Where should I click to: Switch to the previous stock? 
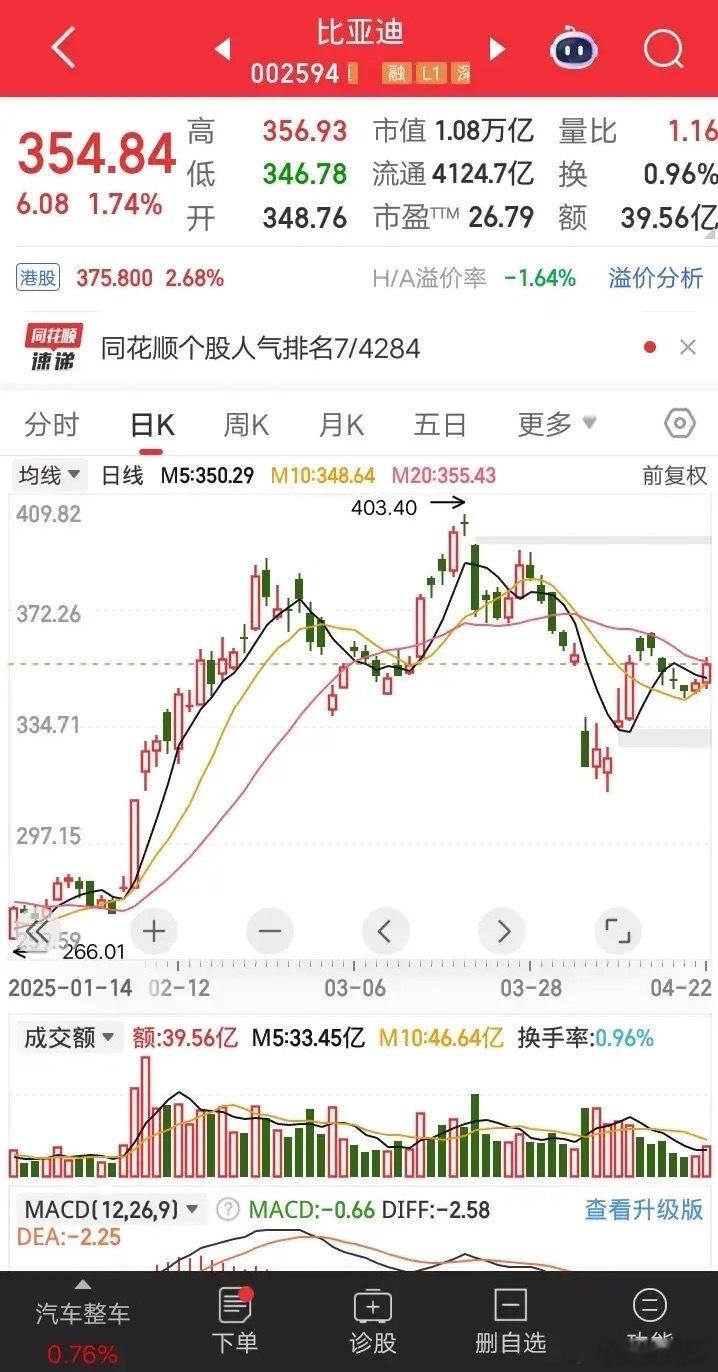[x=223, y=48]
